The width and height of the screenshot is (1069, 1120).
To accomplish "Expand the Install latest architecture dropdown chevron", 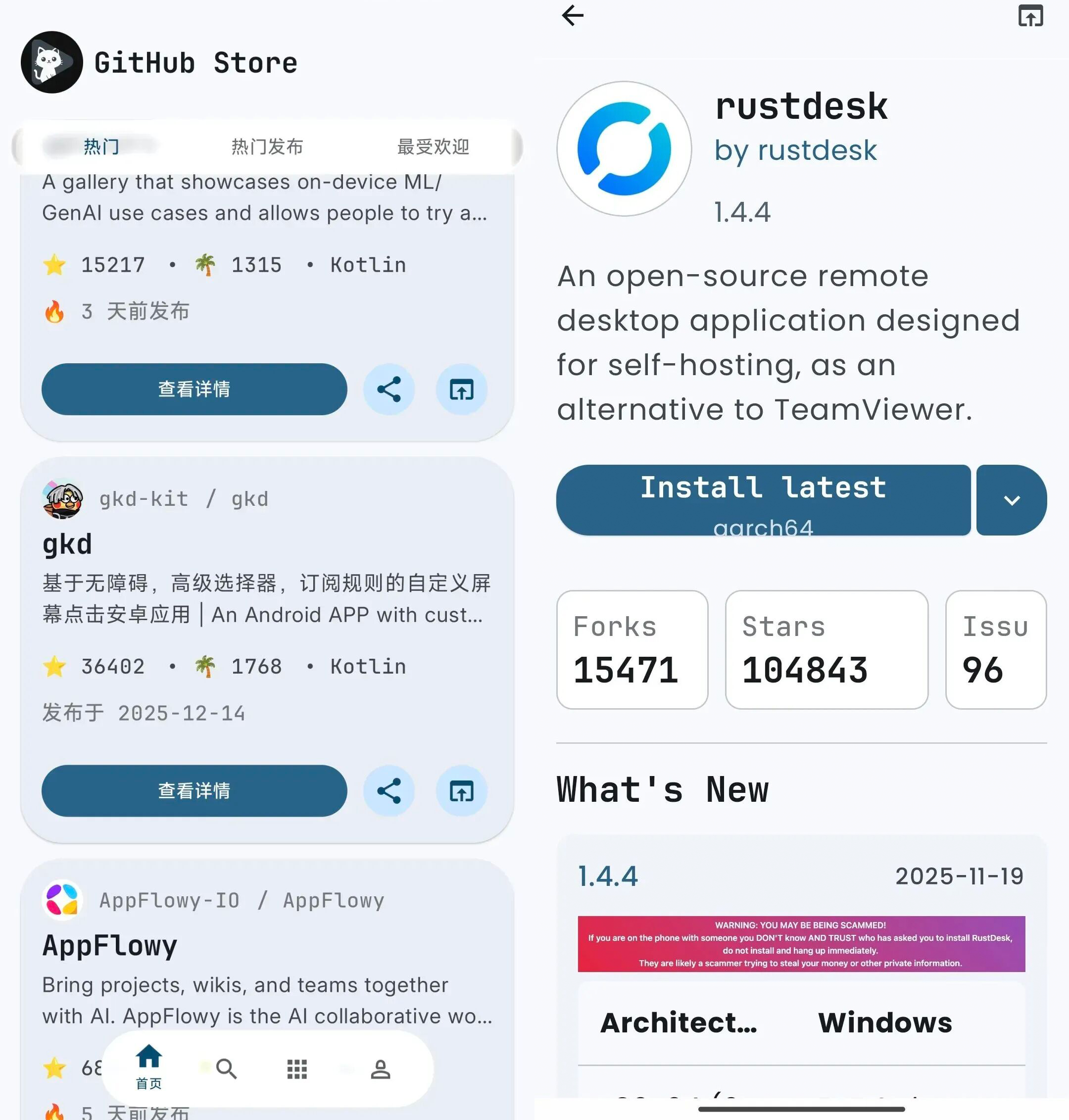I will click(x=1012, y=500).
